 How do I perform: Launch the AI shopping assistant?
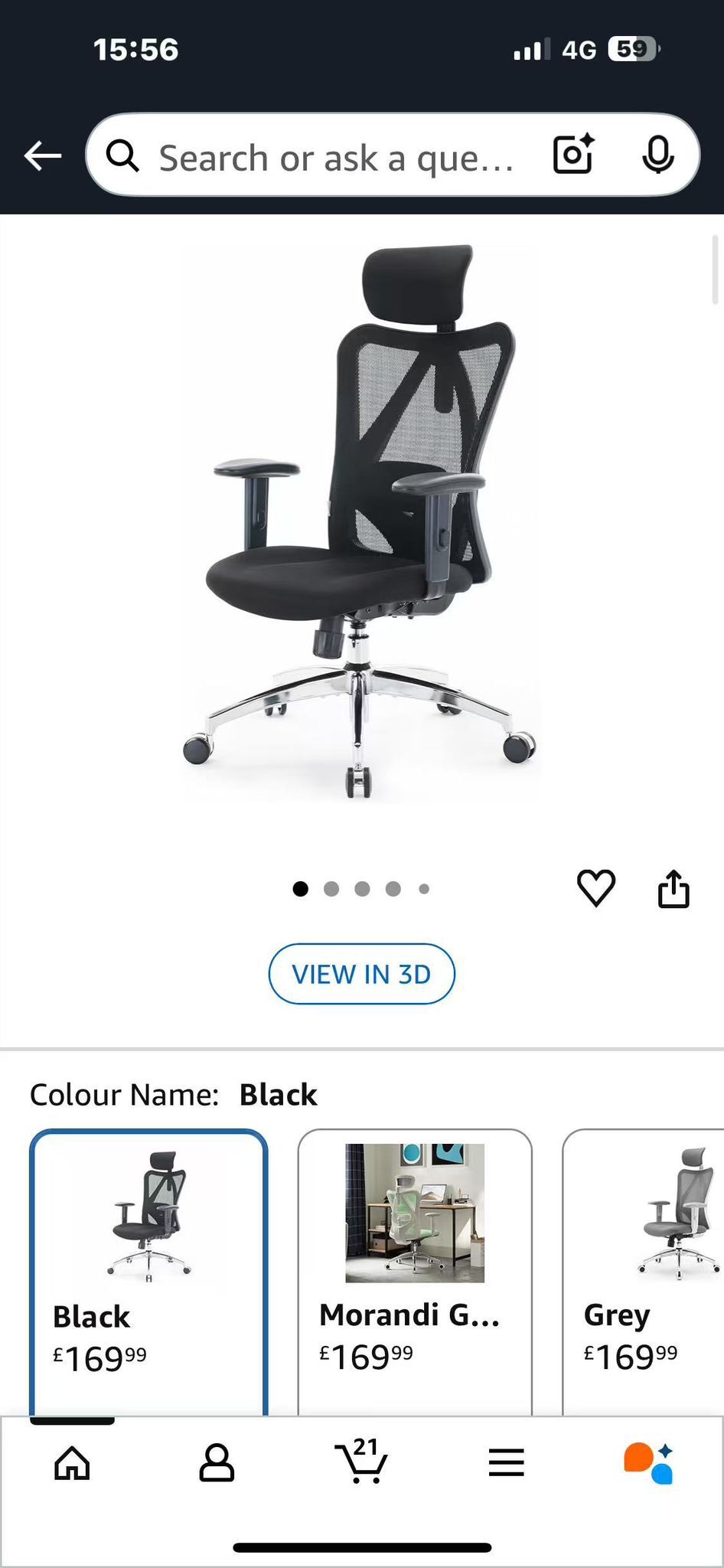pos(648,1464)
